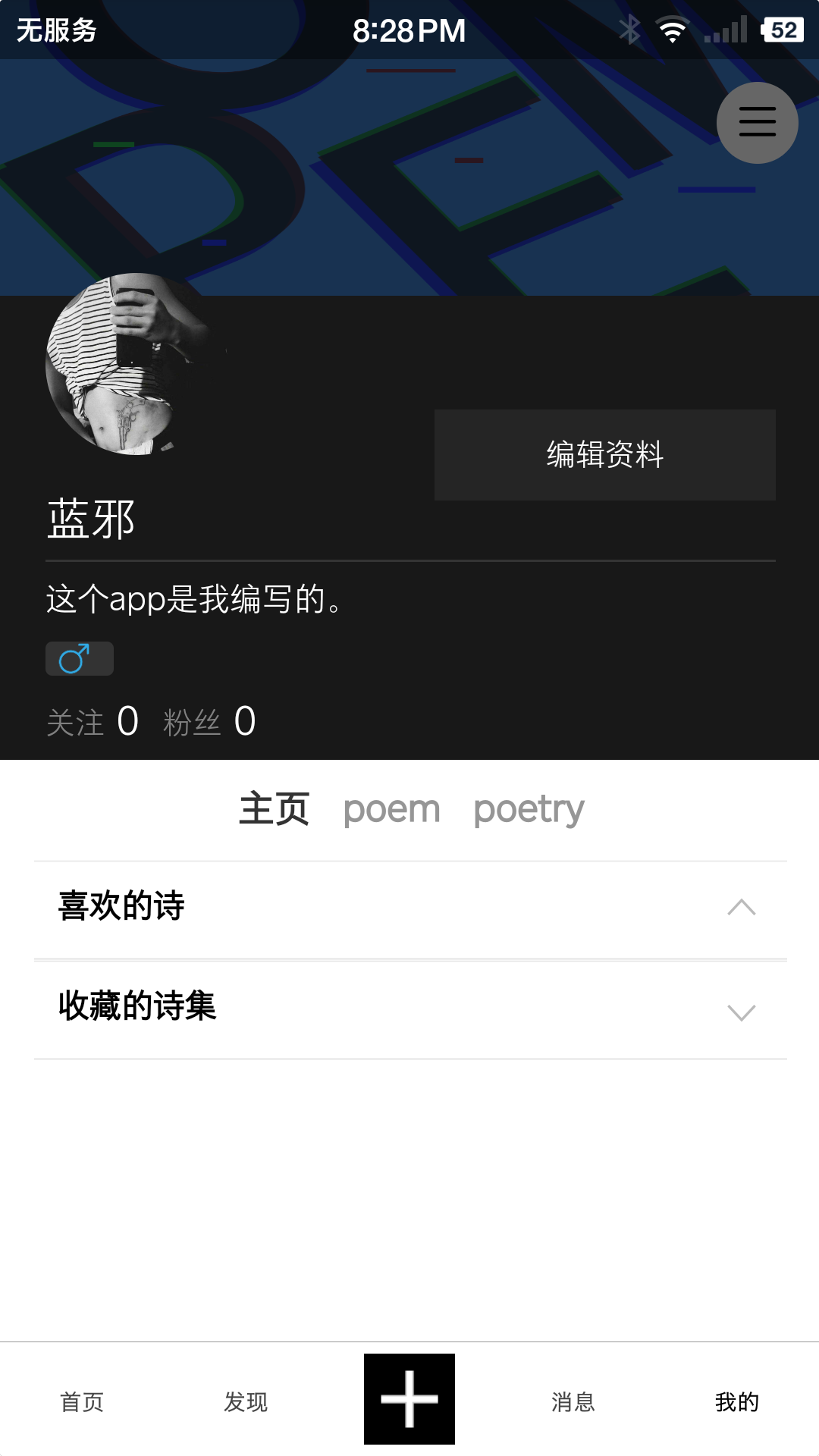Open the hamburger menu on the cover photo

pyautogui.click(x=756, y=122)
